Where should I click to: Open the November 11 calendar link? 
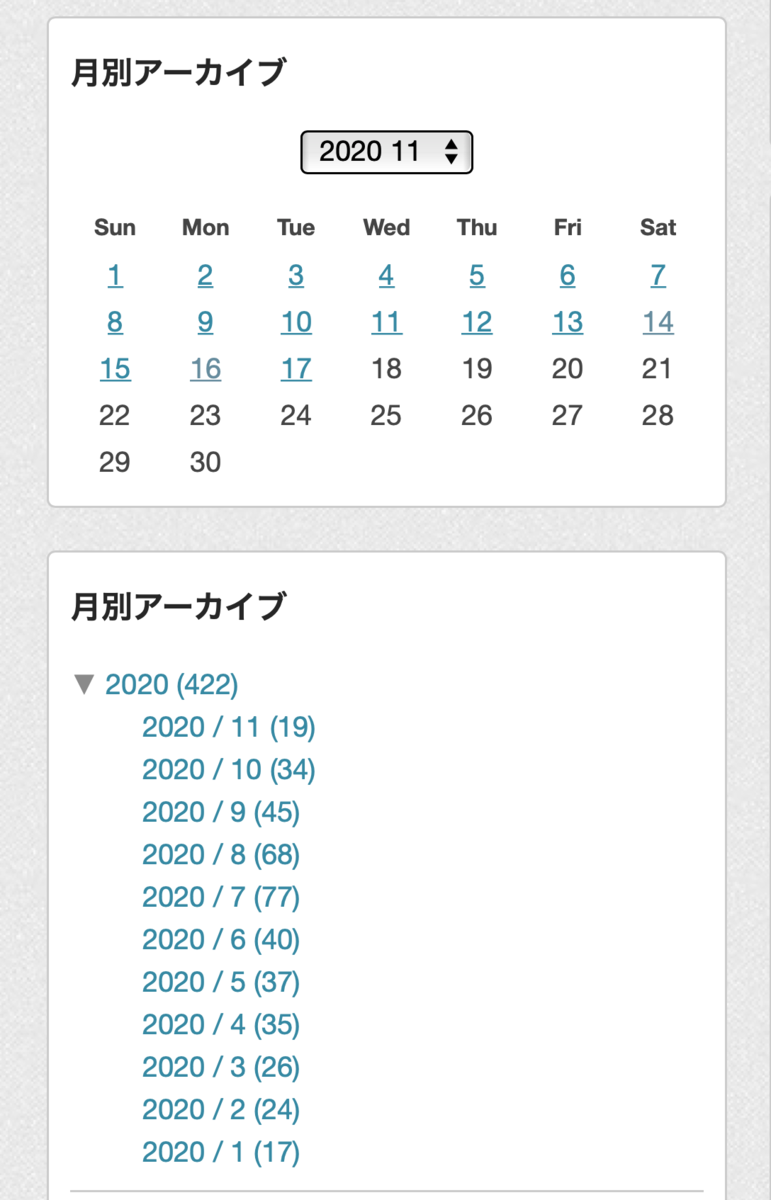[x=386, y=322]
